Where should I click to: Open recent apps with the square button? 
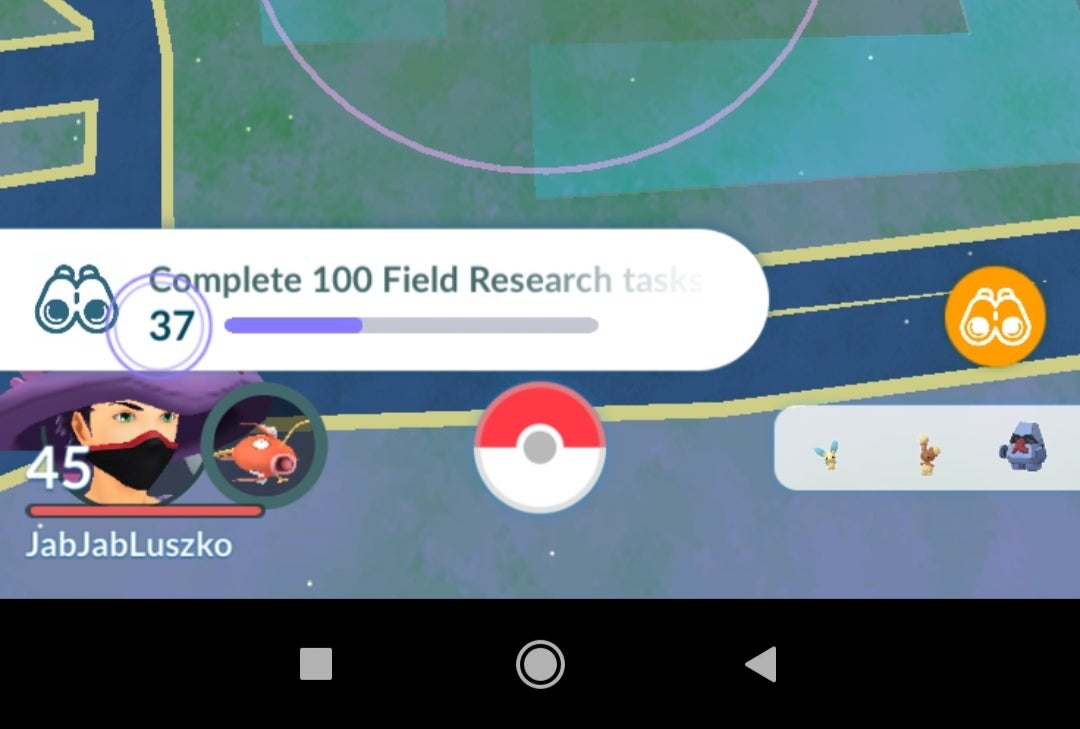[316, 664]
